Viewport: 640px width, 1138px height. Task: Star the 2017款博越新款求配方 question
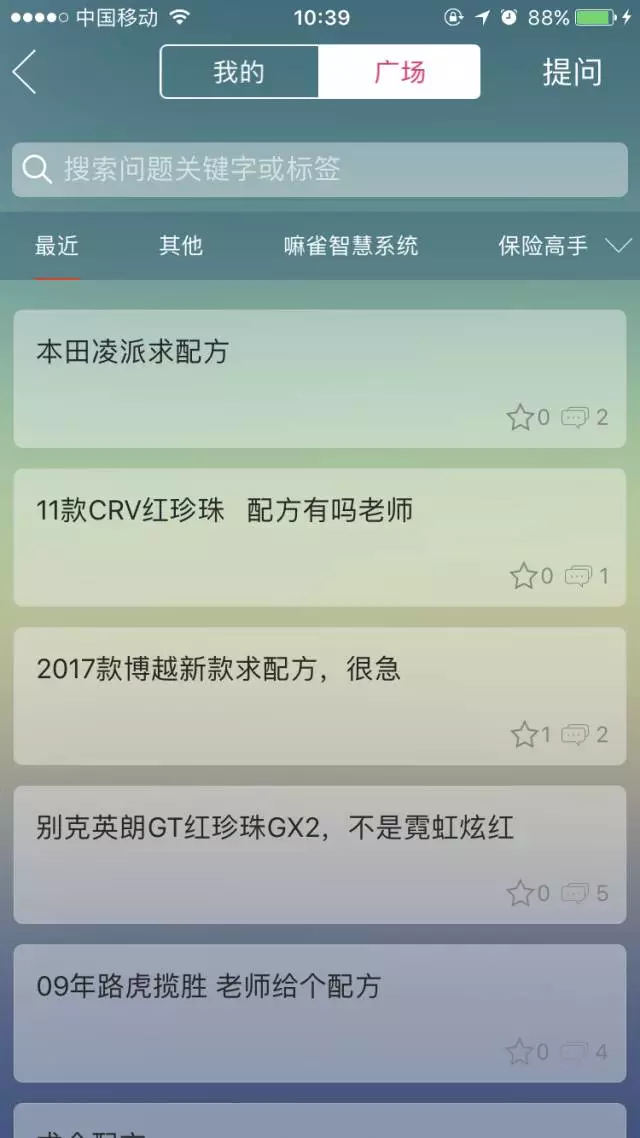(524, 735)
